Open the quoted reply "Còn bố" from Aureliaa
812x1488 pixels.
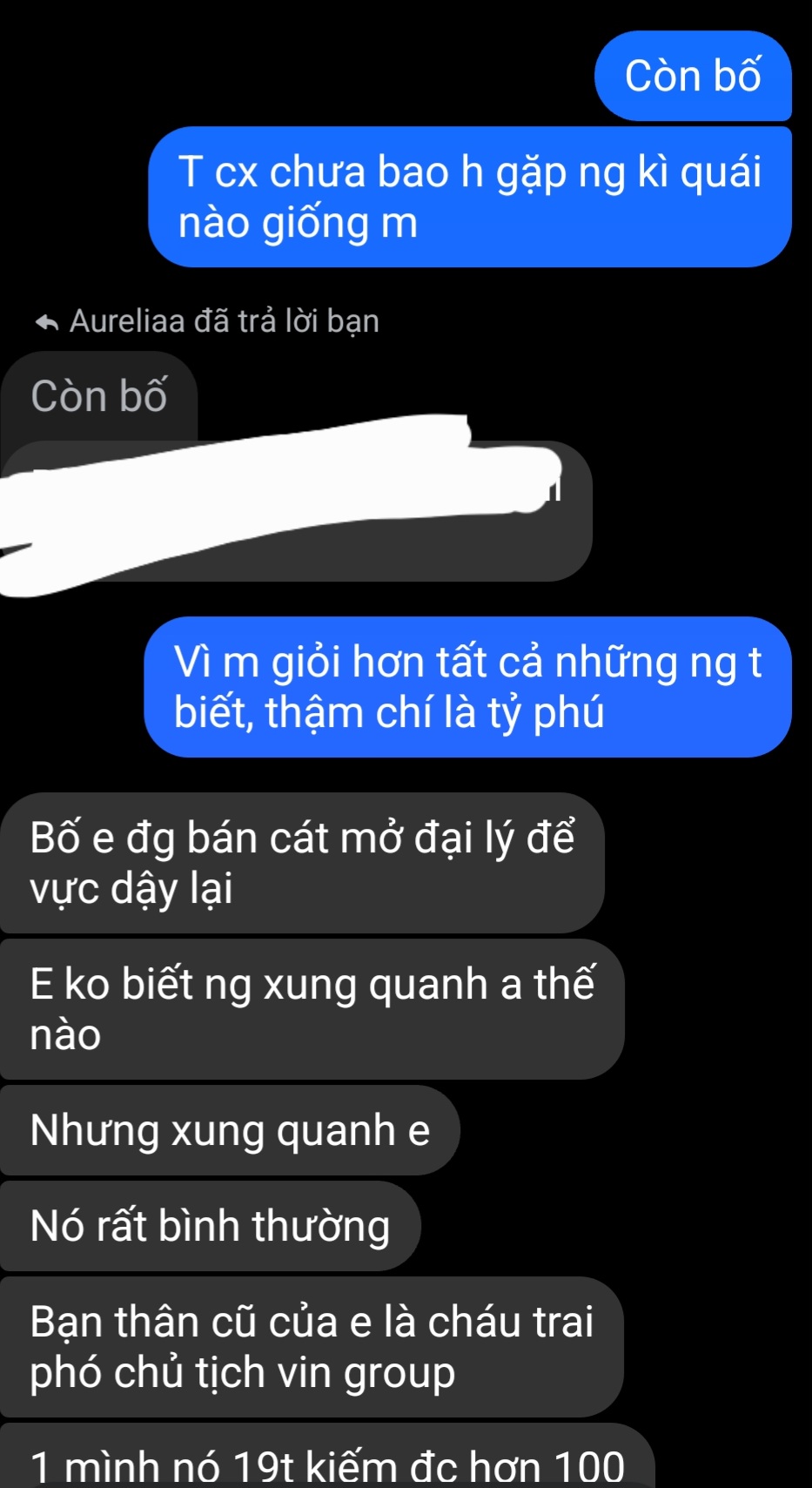pos(99,397)
